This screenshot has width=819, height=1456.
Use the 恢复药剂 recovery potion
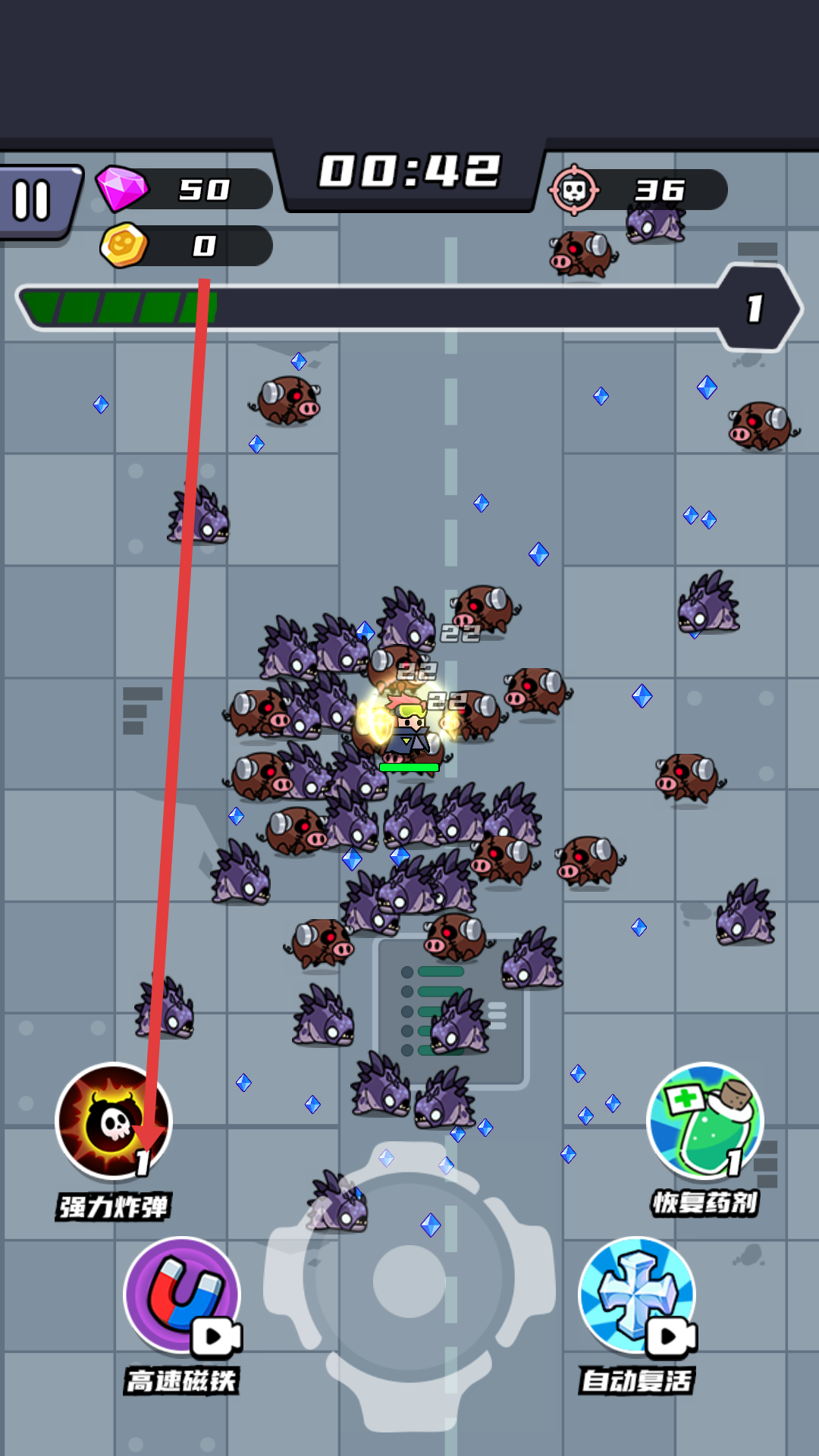(x=704, y=1122)
